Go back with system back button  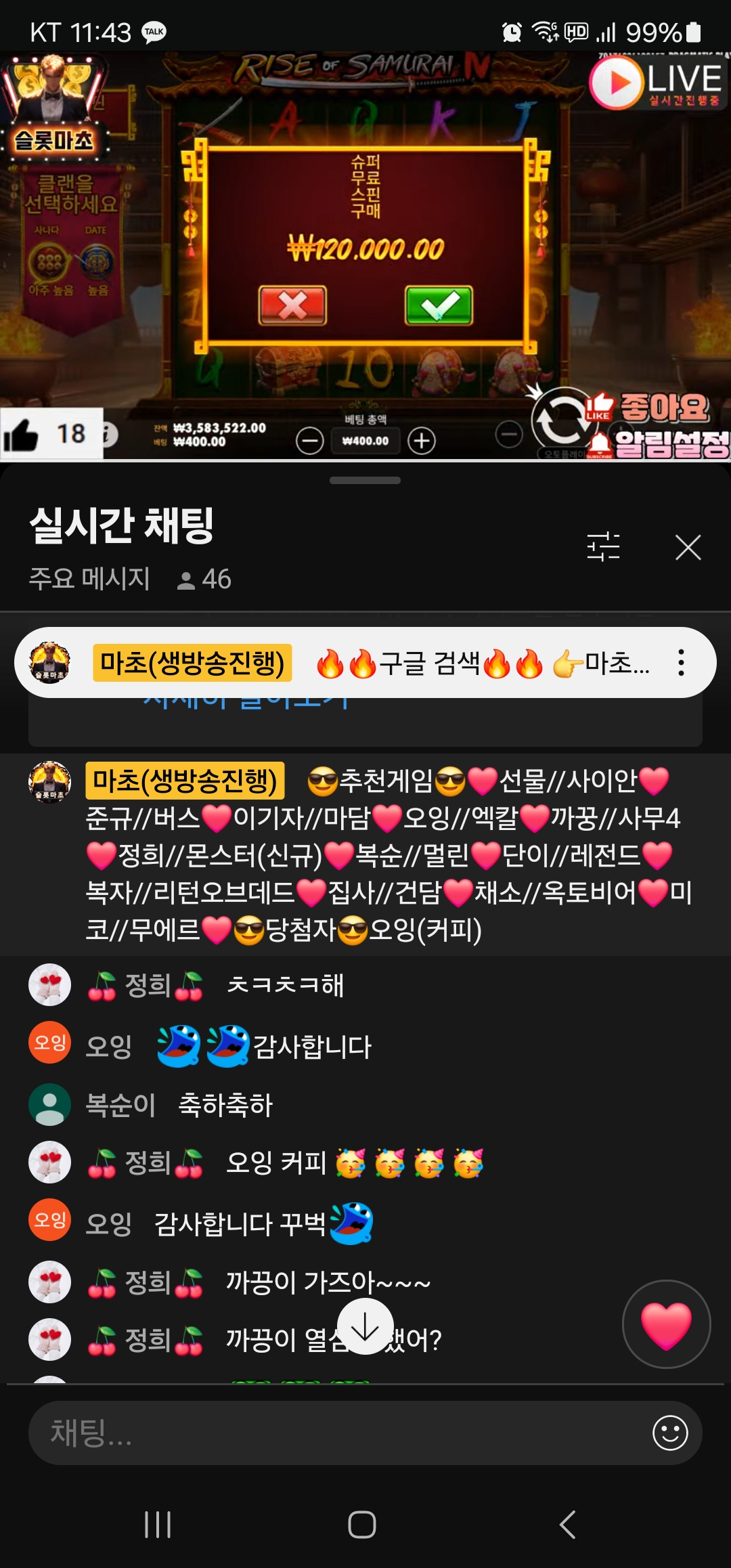(567, 1525)
